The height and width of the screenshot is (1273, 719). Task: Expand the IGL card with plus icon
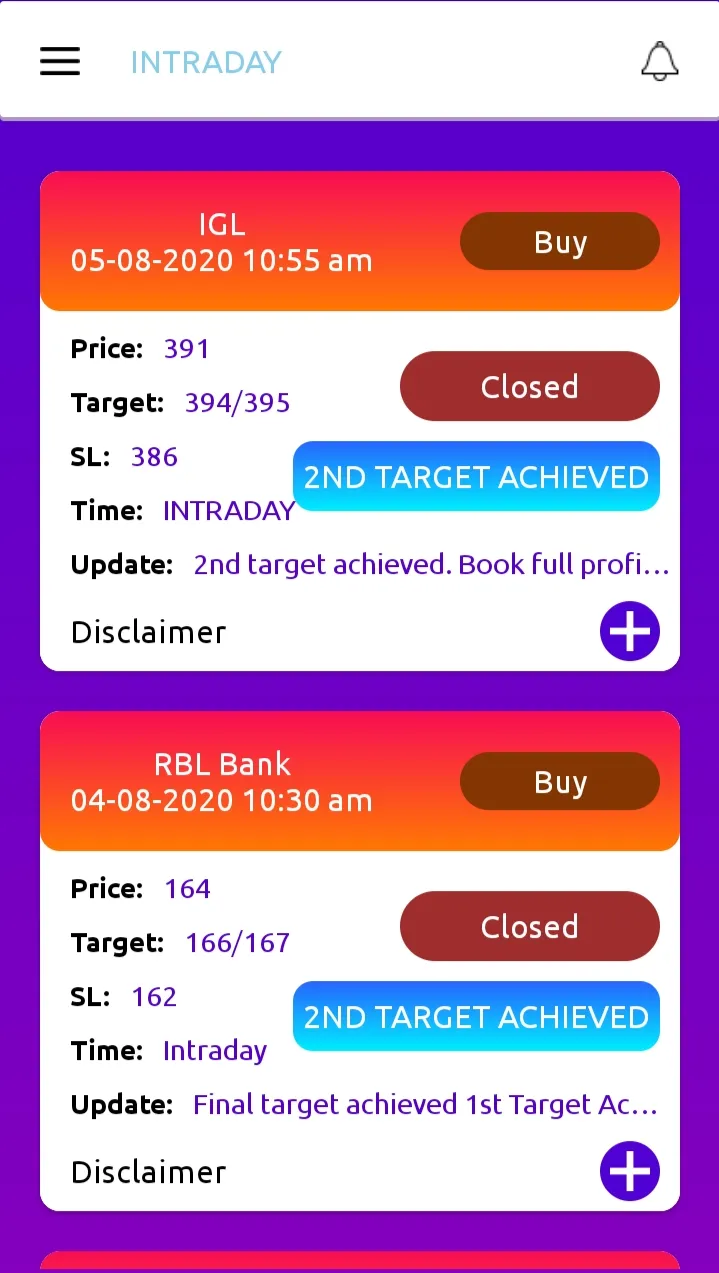(629, 631)
